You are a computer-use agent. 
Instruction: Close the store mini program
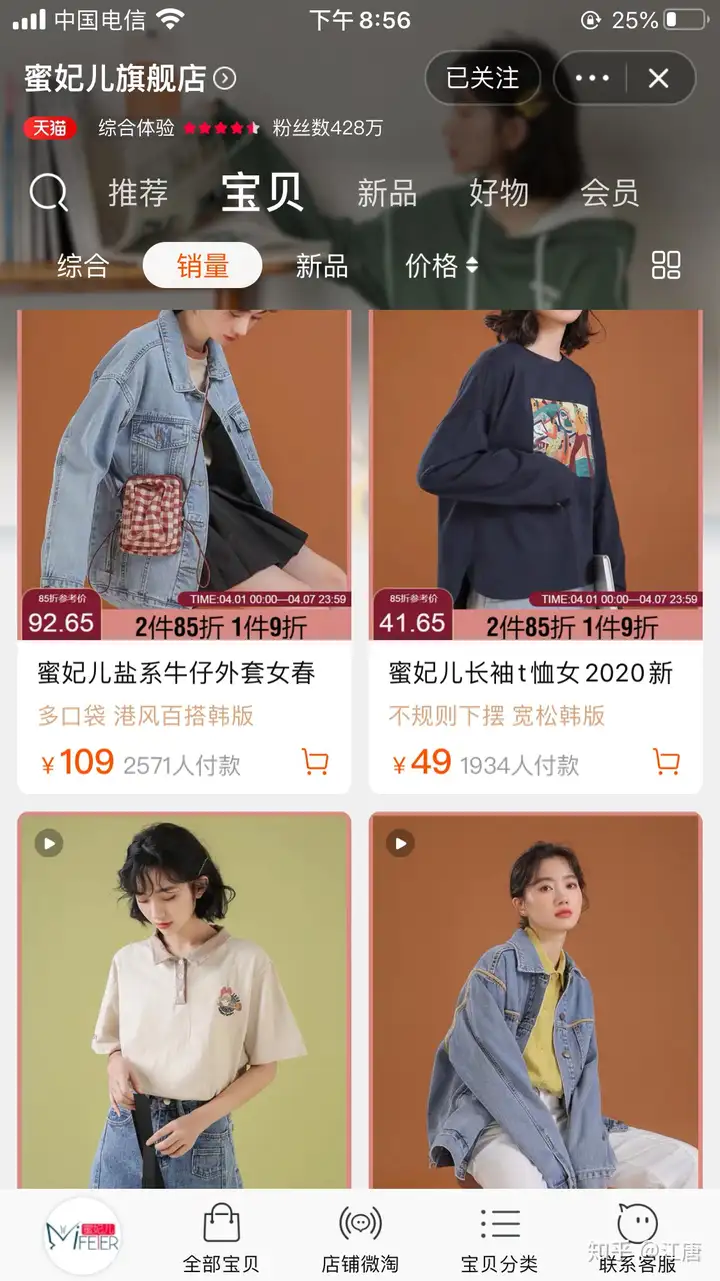click(x=658, y=78)
